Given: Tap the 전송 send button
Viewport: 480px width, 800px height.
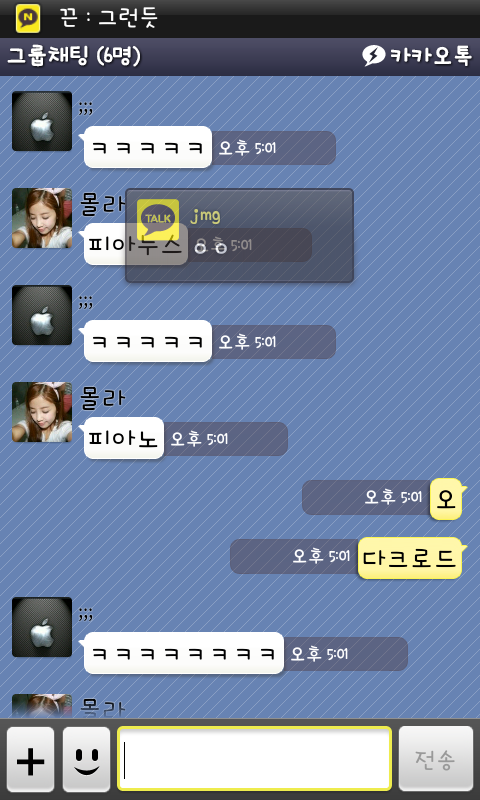Looking at the screenshot, I should point(436,759).
